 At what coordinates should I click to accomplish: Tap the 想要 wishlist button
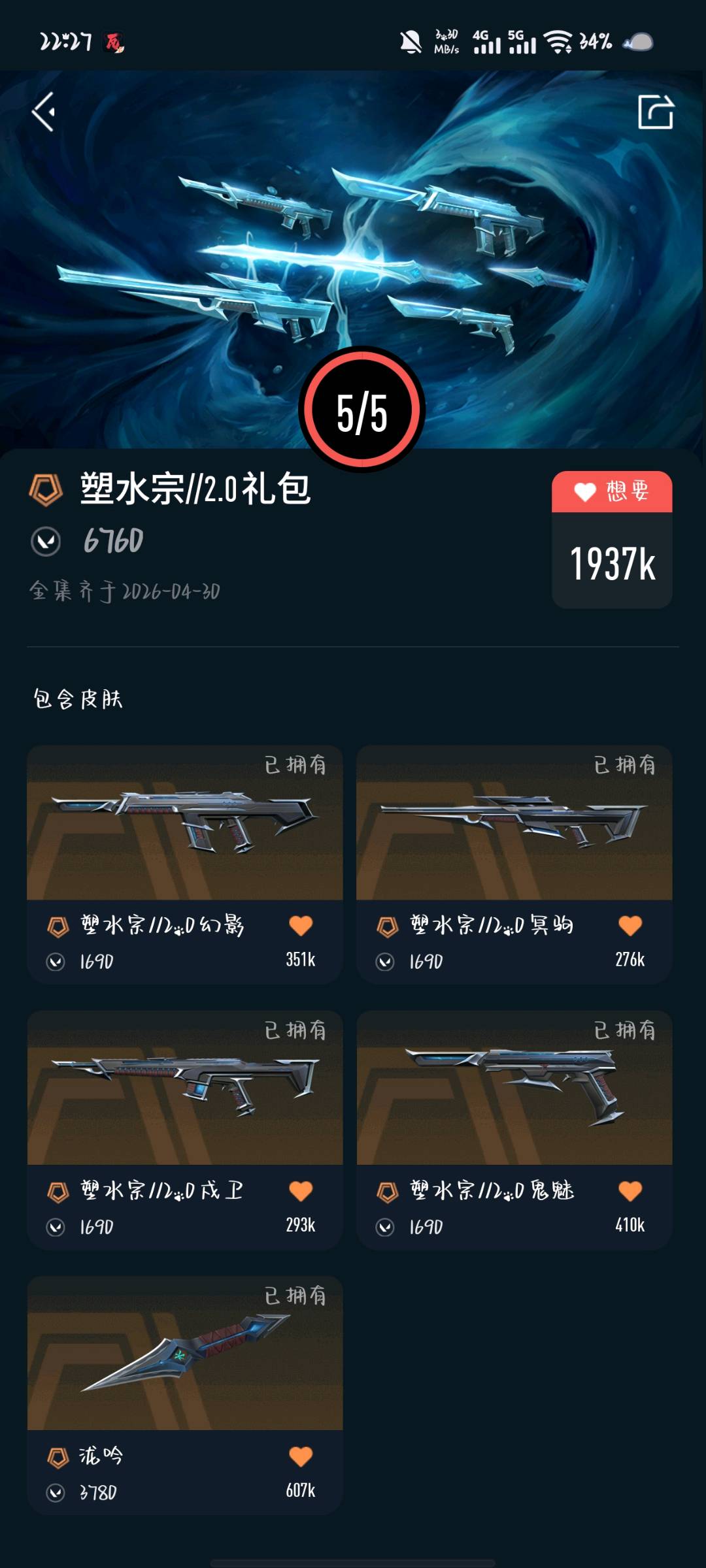(612, 491)
